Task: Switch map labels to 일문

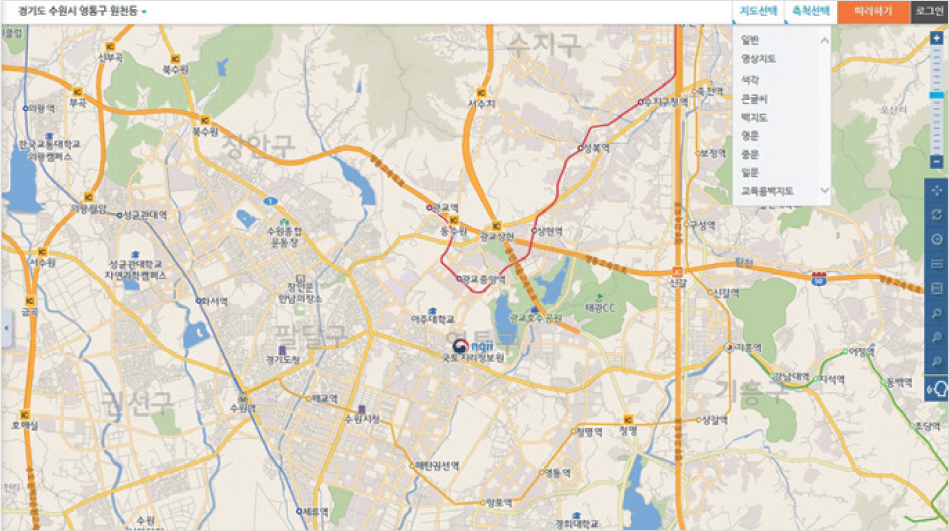Action: [751, 172]
